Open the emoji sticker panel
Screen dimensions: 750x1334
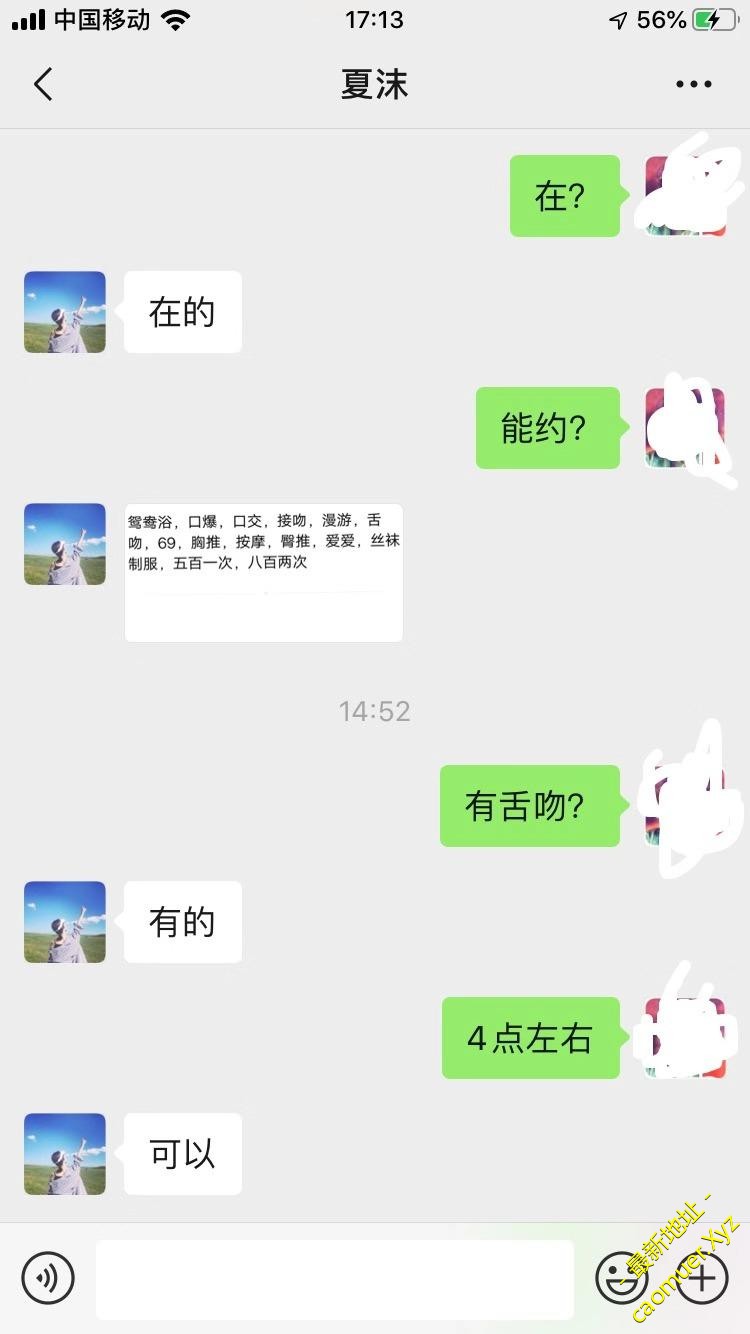click(x=621, y=1277)
